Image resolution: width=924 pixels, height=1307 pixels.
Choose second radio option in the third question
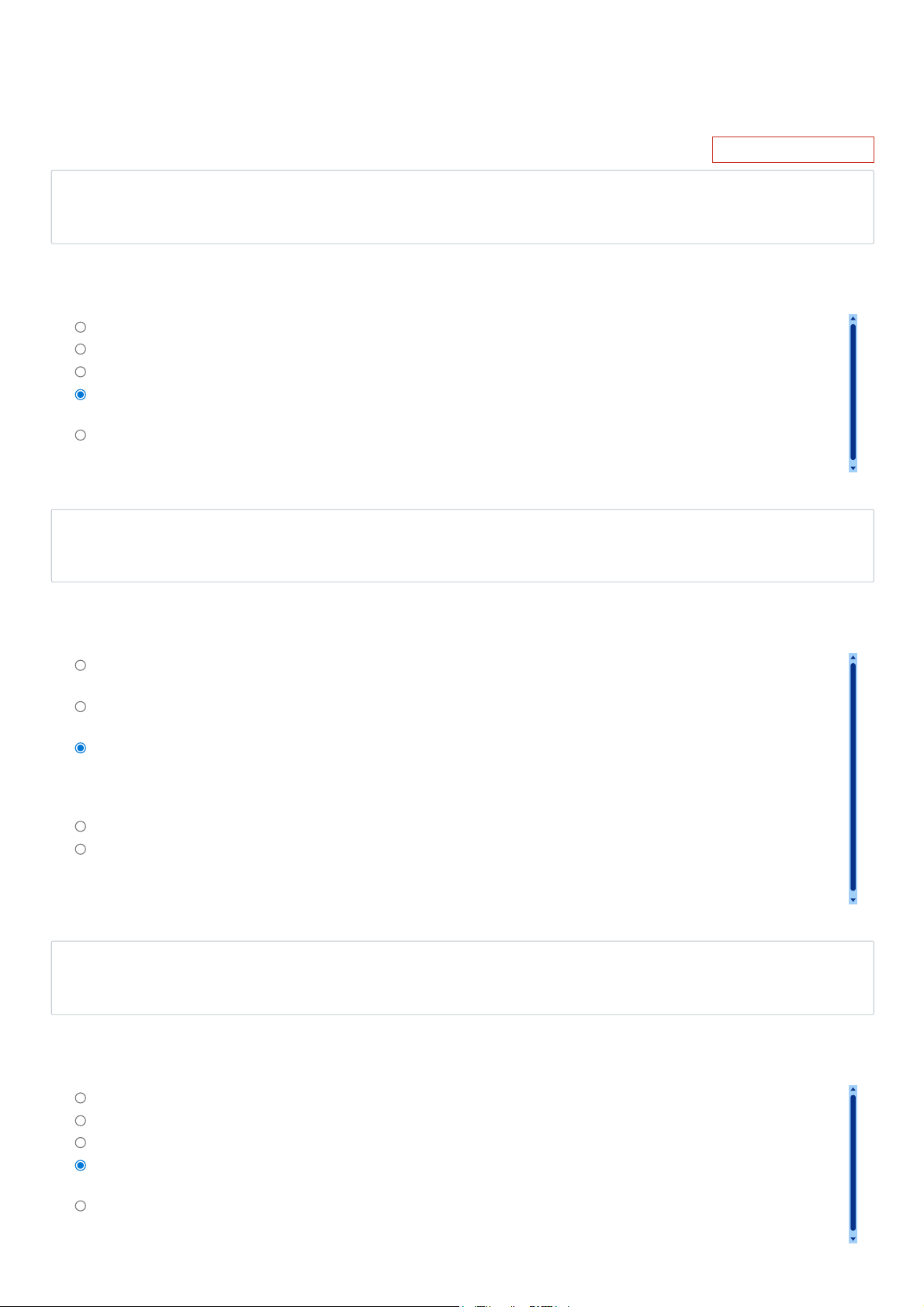pyautogui.click(x=80, y=1120)
